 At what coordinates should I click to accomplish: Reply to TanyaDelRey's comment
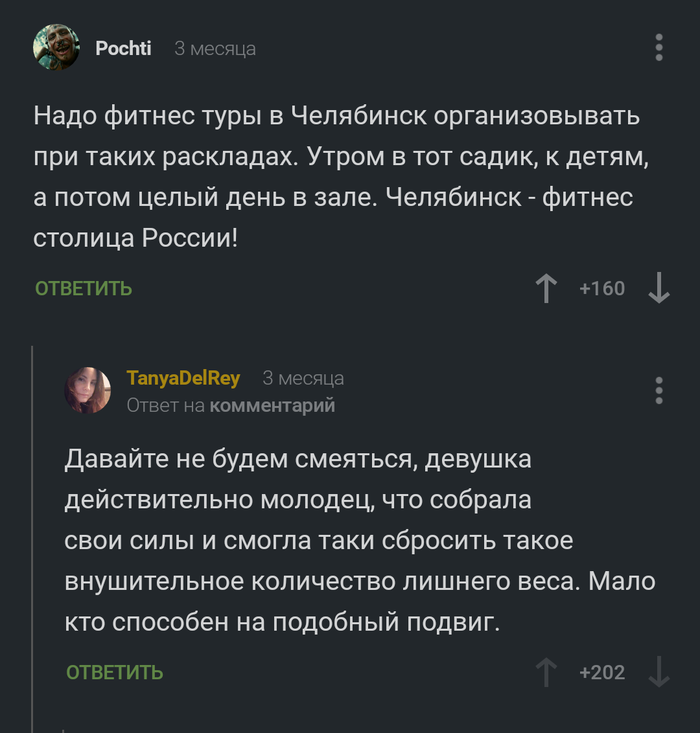coord(115,673)
